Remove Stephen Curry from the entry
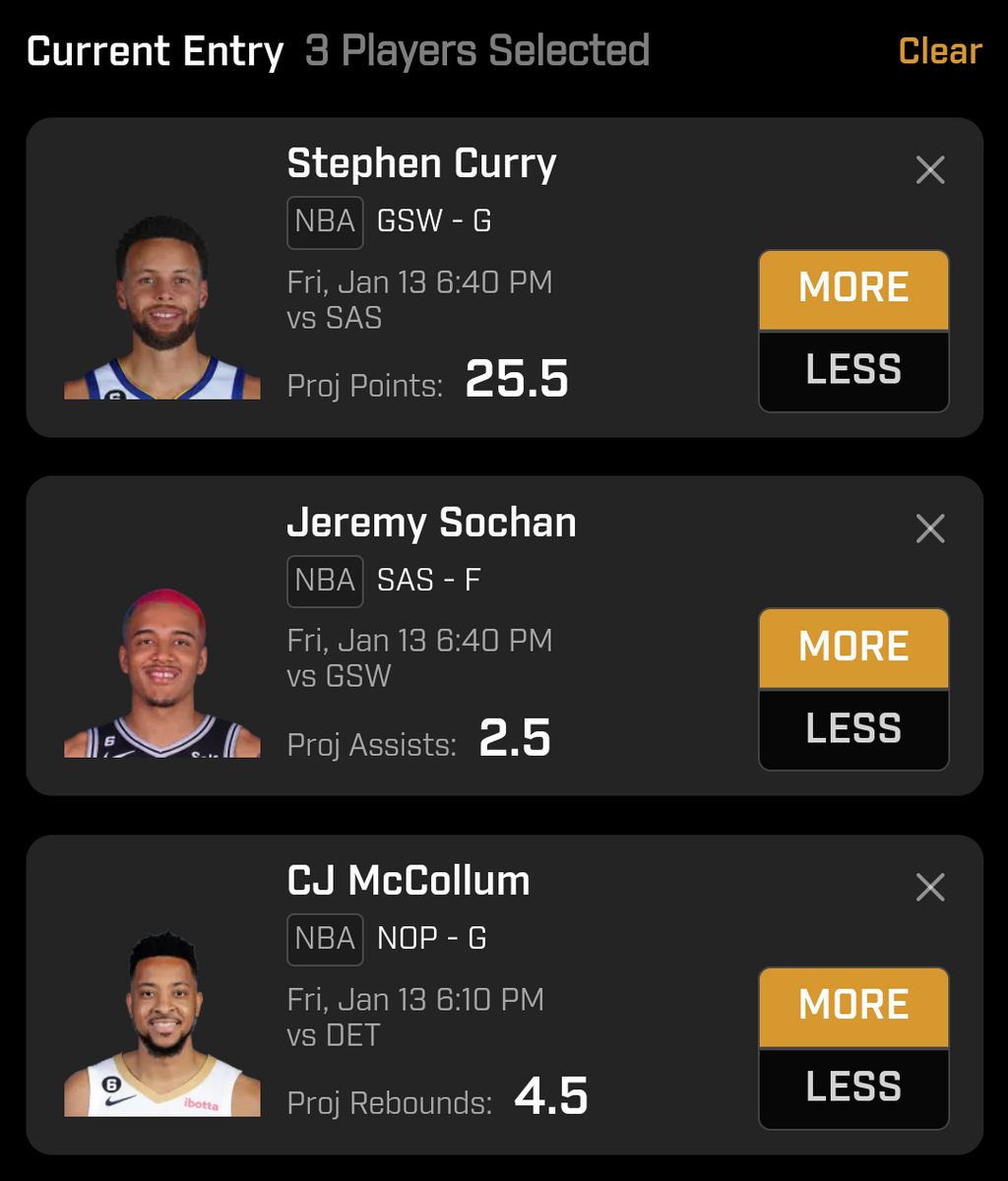 (x=930, y=170)
